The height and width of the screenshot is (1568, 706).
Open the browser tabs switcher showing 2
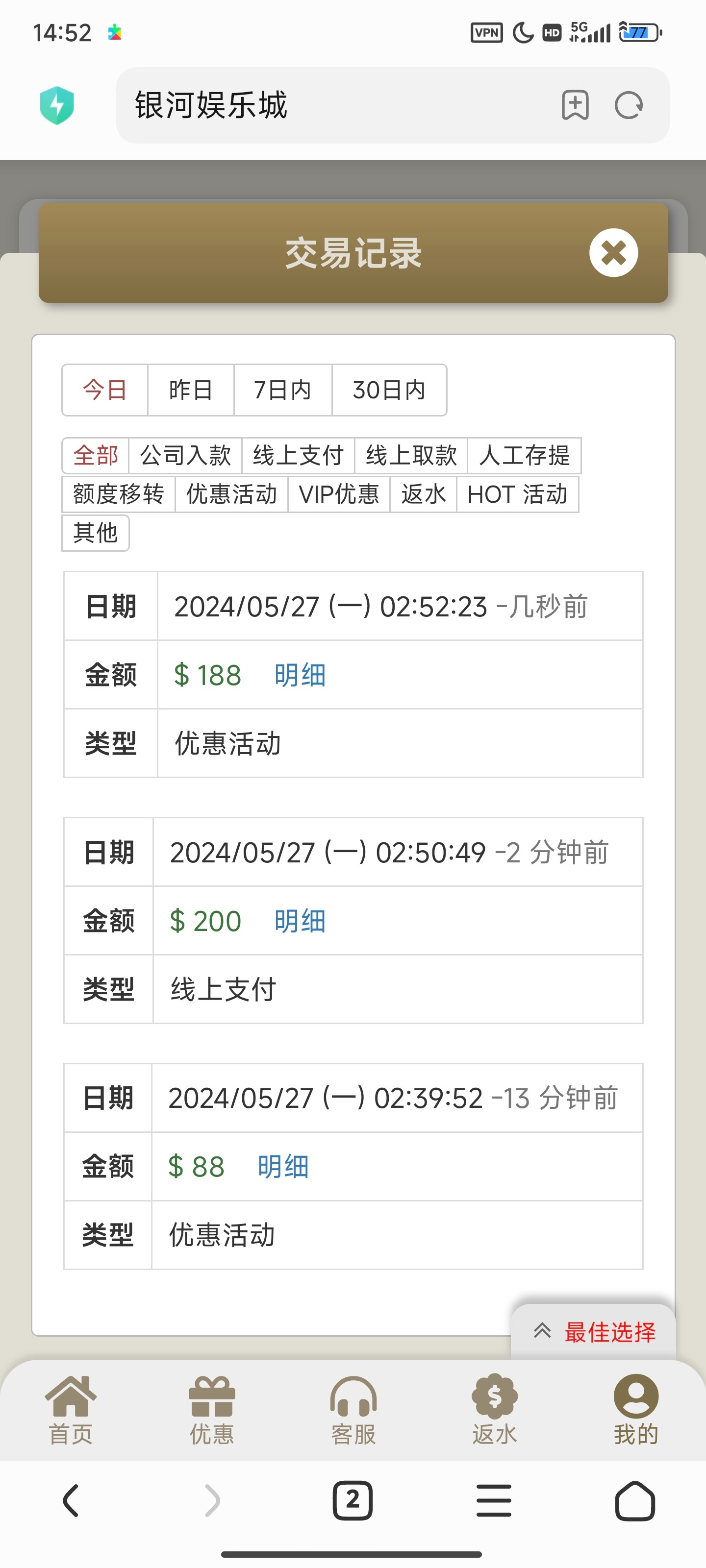point(353,1500)
